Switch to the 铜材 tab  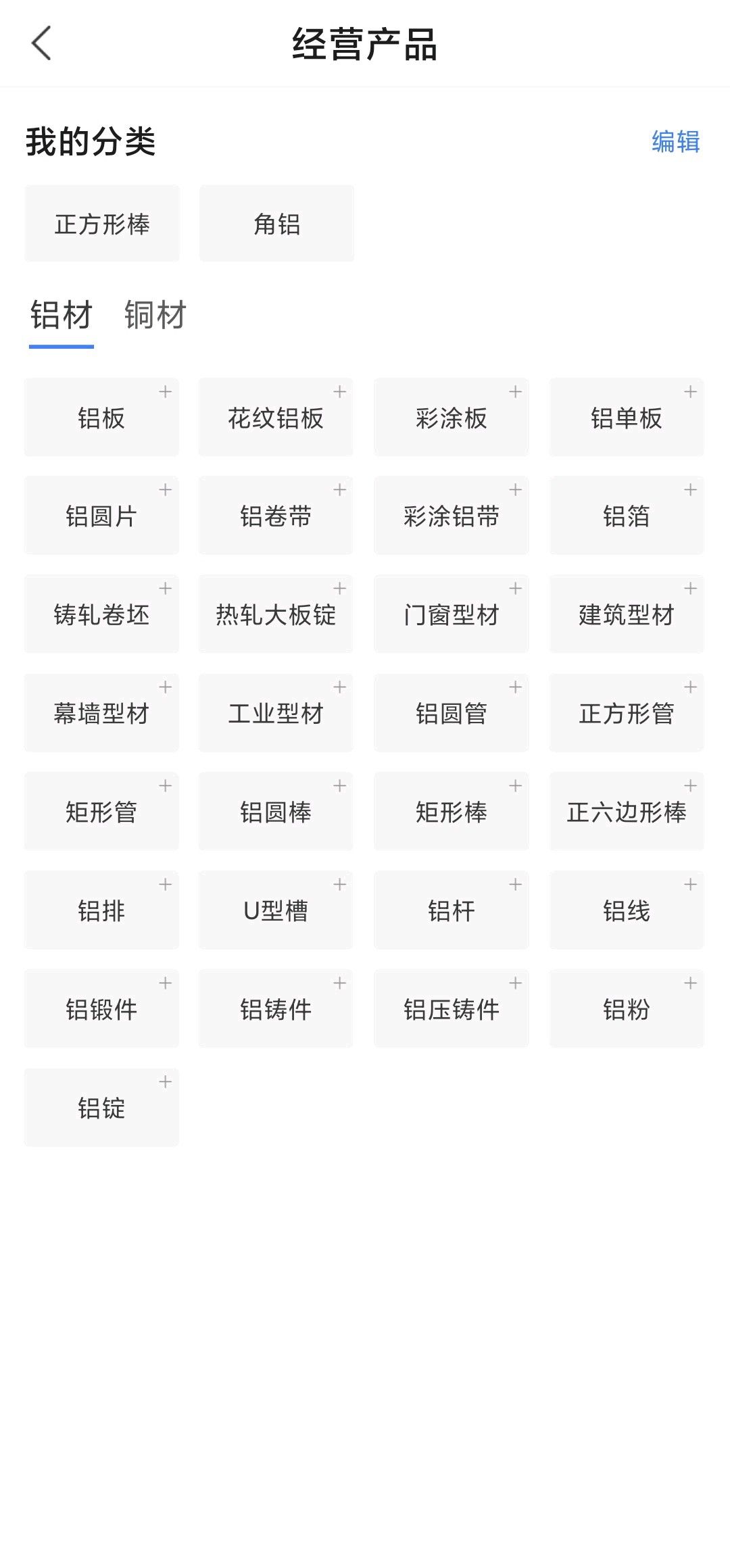click(155, 315)
